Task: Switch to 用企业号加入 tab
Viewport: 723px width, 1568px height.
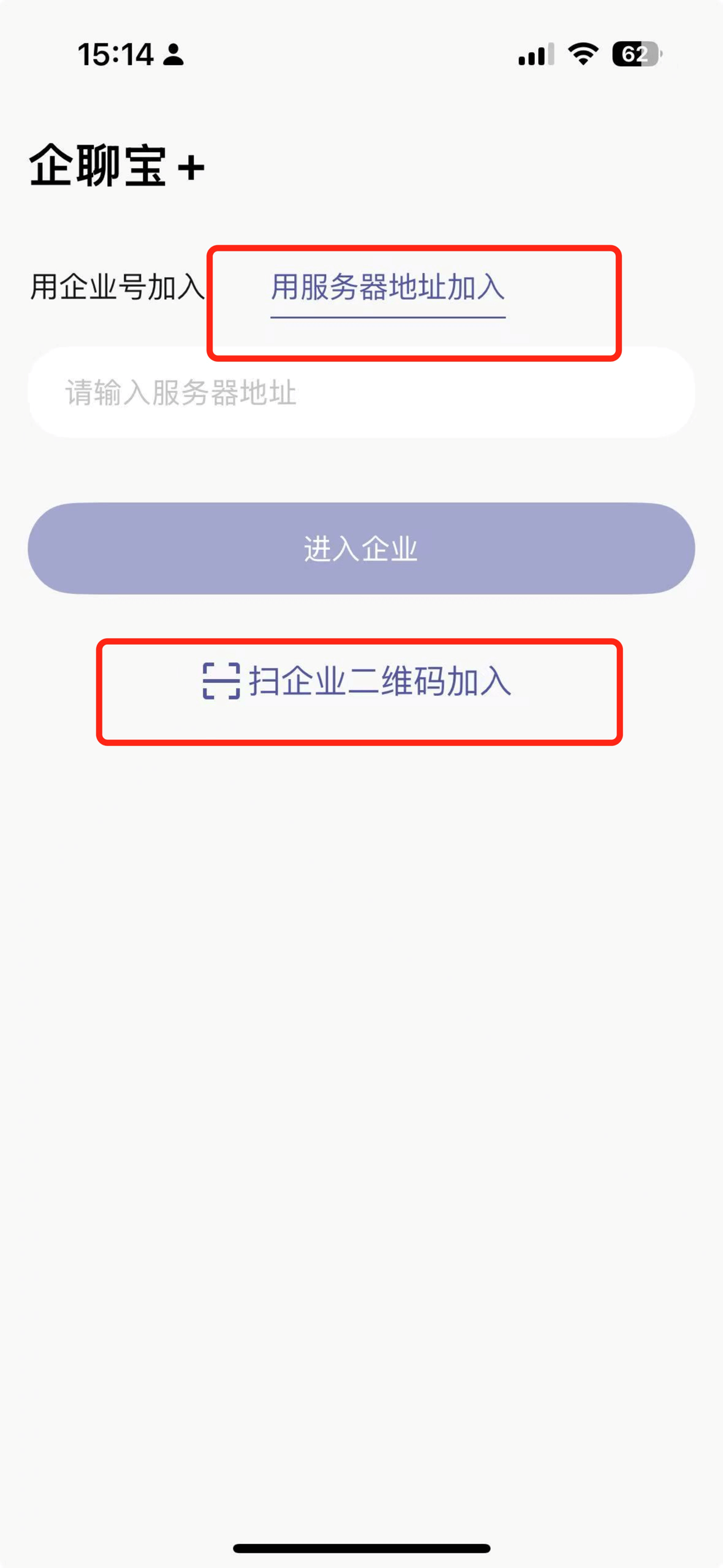Action: coord(116,287)
